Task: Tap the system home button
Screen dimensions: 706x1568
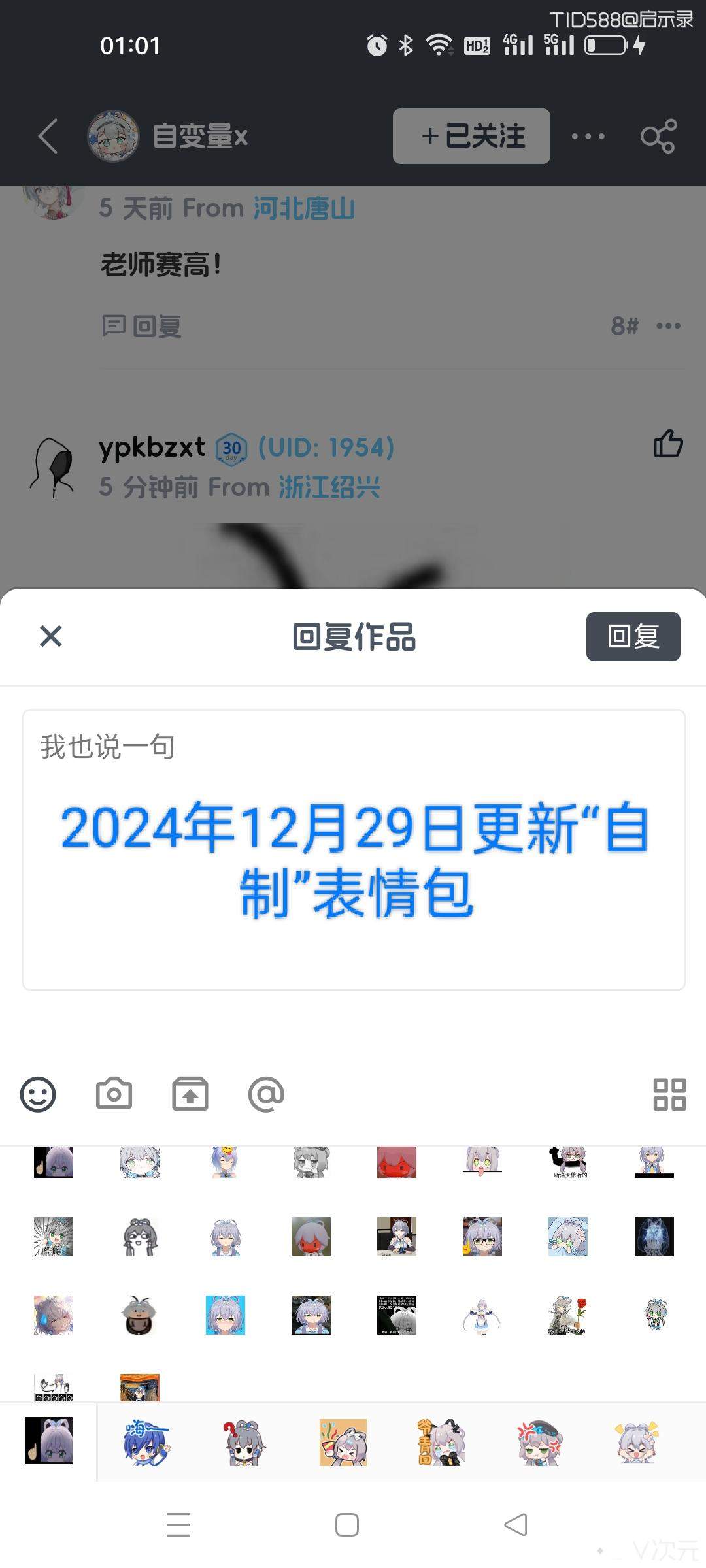Action: pos(346,1525)
